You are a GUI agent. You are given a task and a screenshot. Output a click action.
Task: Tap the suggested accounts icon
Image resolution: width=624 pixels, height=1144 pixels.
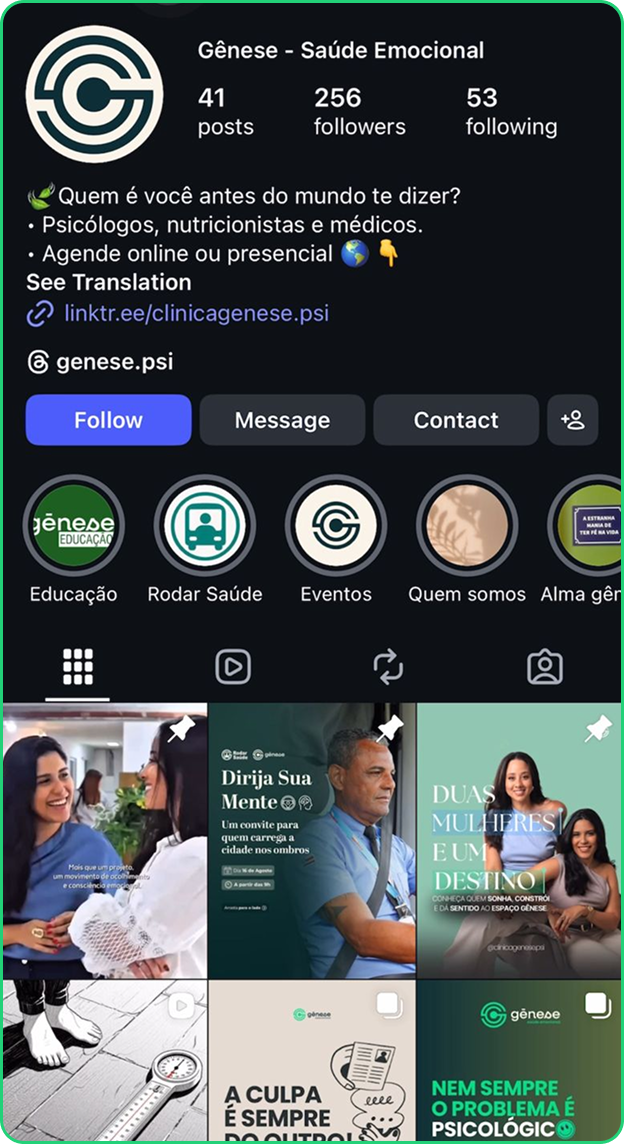click(x=573, y=420)
